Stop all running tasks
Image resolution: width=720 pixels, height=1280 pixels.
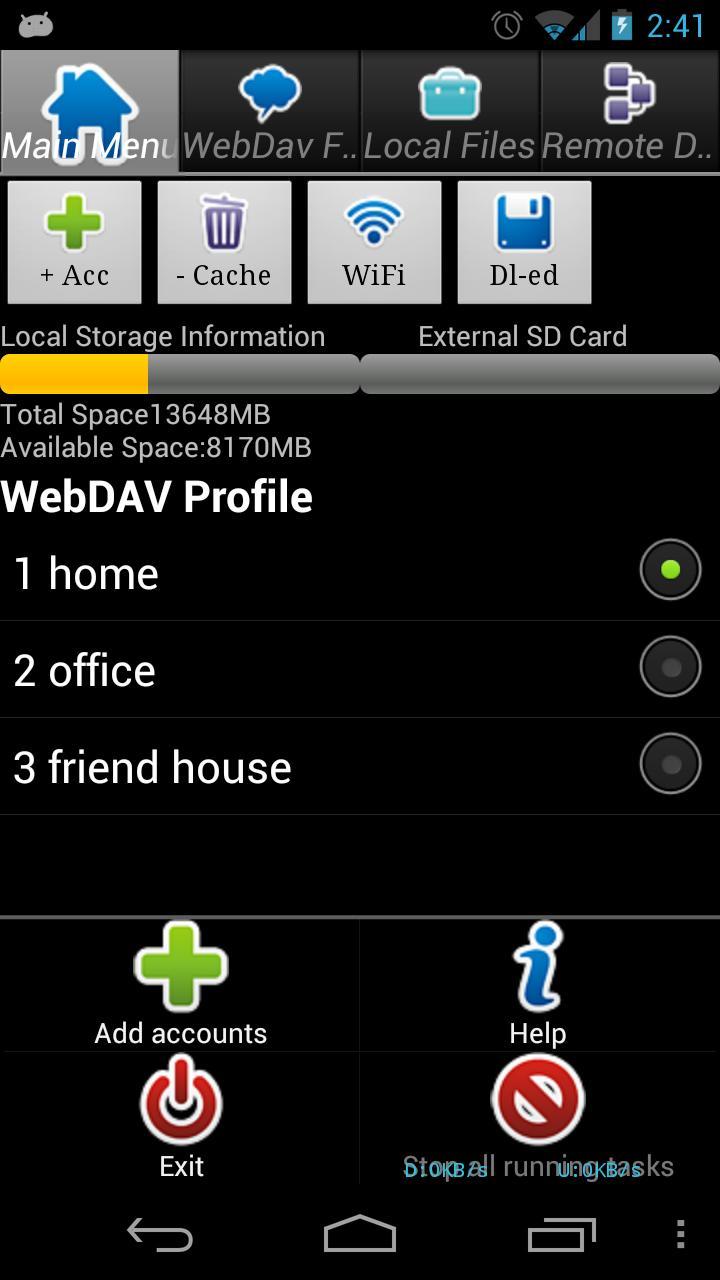click(x=537, y=1118)
